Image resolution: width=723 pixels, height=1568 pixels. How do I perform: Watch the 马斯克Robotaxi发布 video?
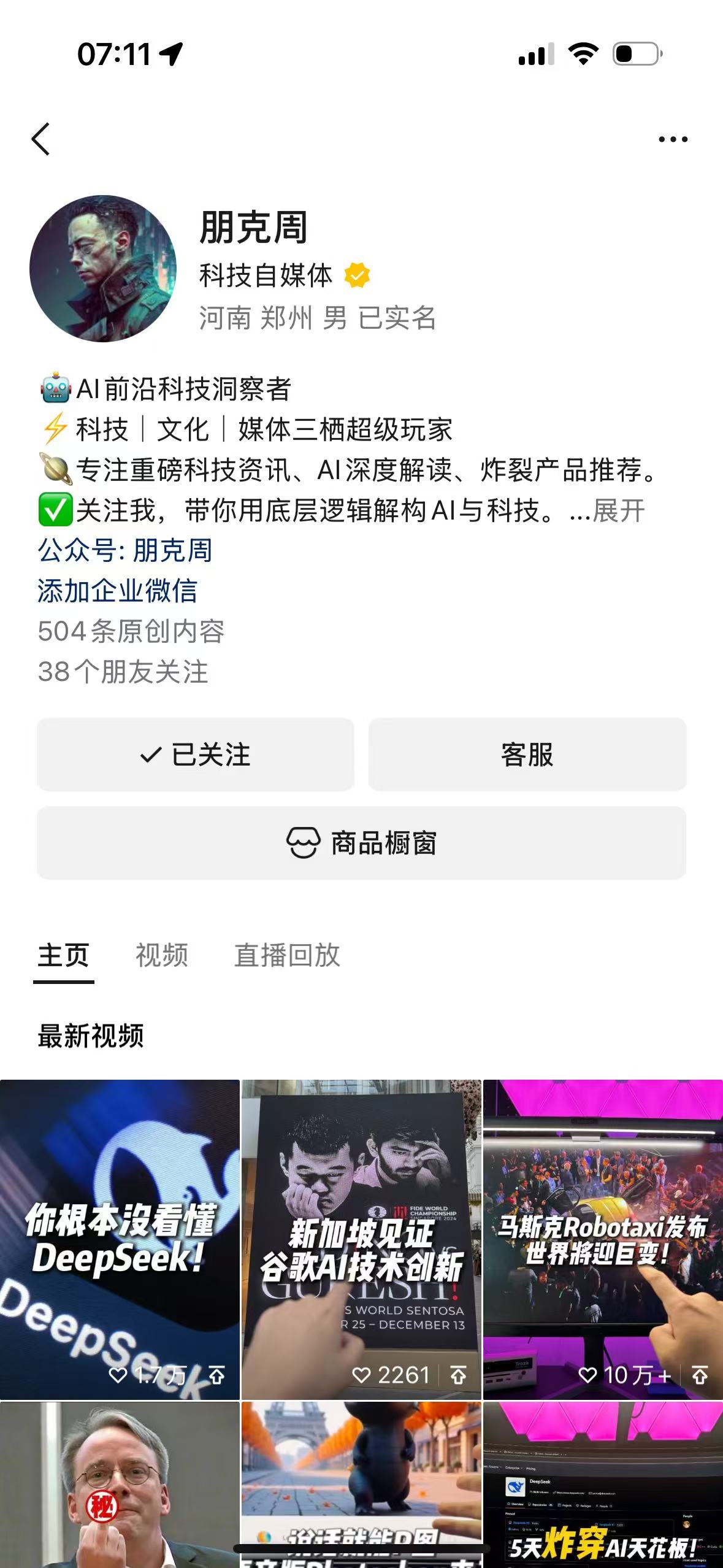[x=603, y=1239]
